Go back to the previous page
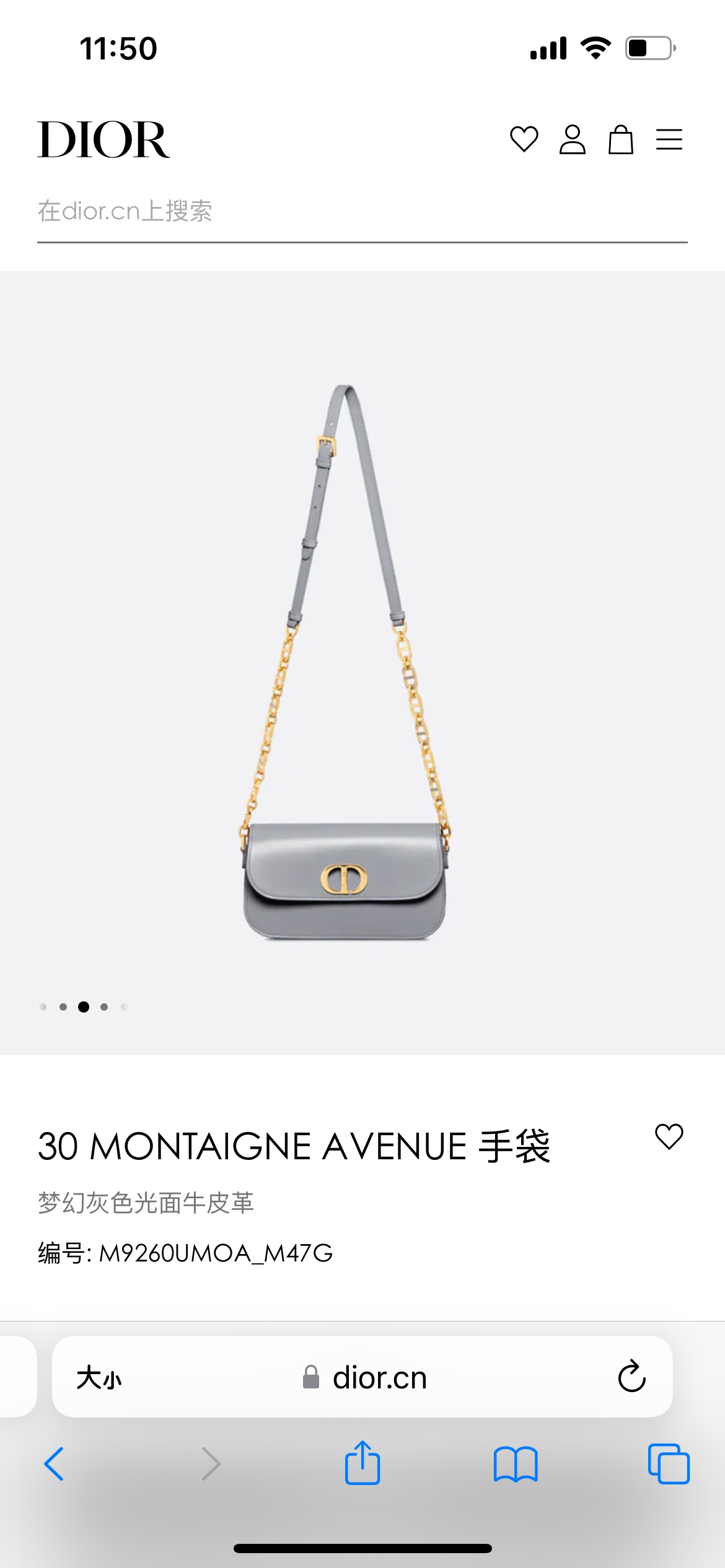Screen dimensions: 725x1568 click(55, 1464)
